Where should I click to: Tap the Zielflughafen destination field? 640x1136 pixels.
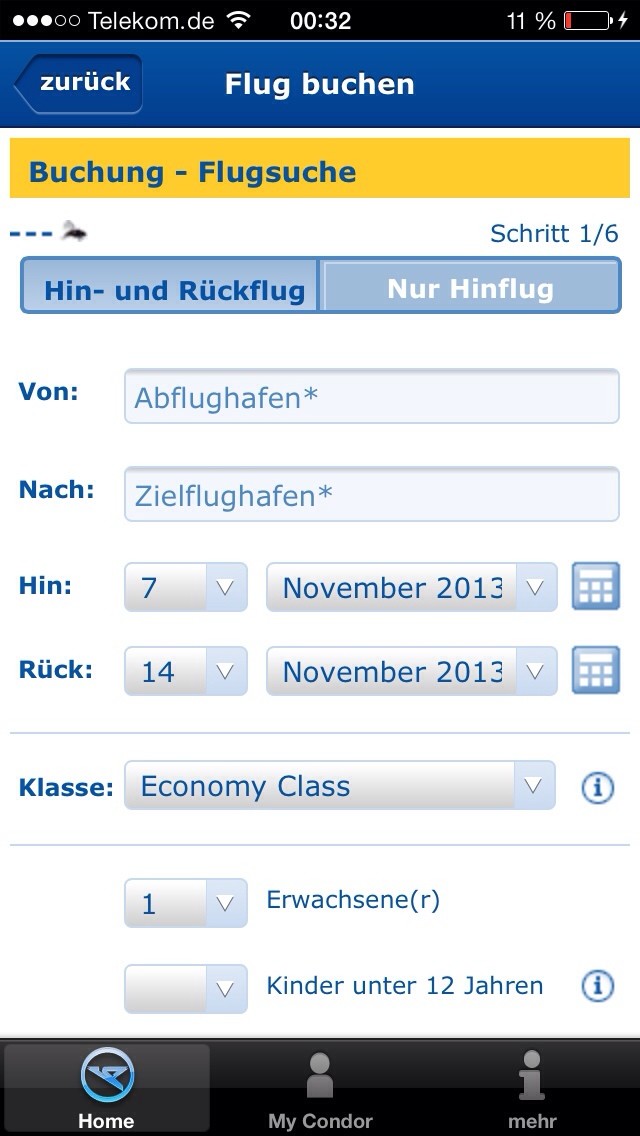click(372, 494)
